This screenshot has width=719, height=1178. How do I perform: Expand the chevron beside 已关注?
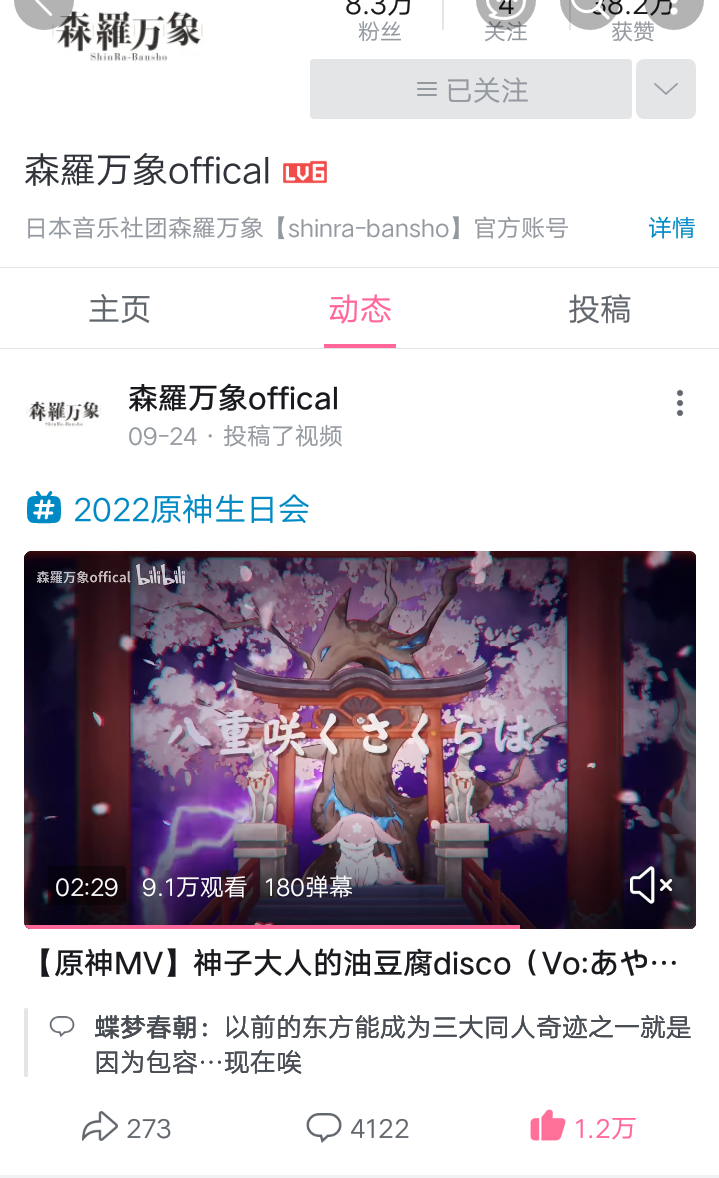[x=665, y=90]
